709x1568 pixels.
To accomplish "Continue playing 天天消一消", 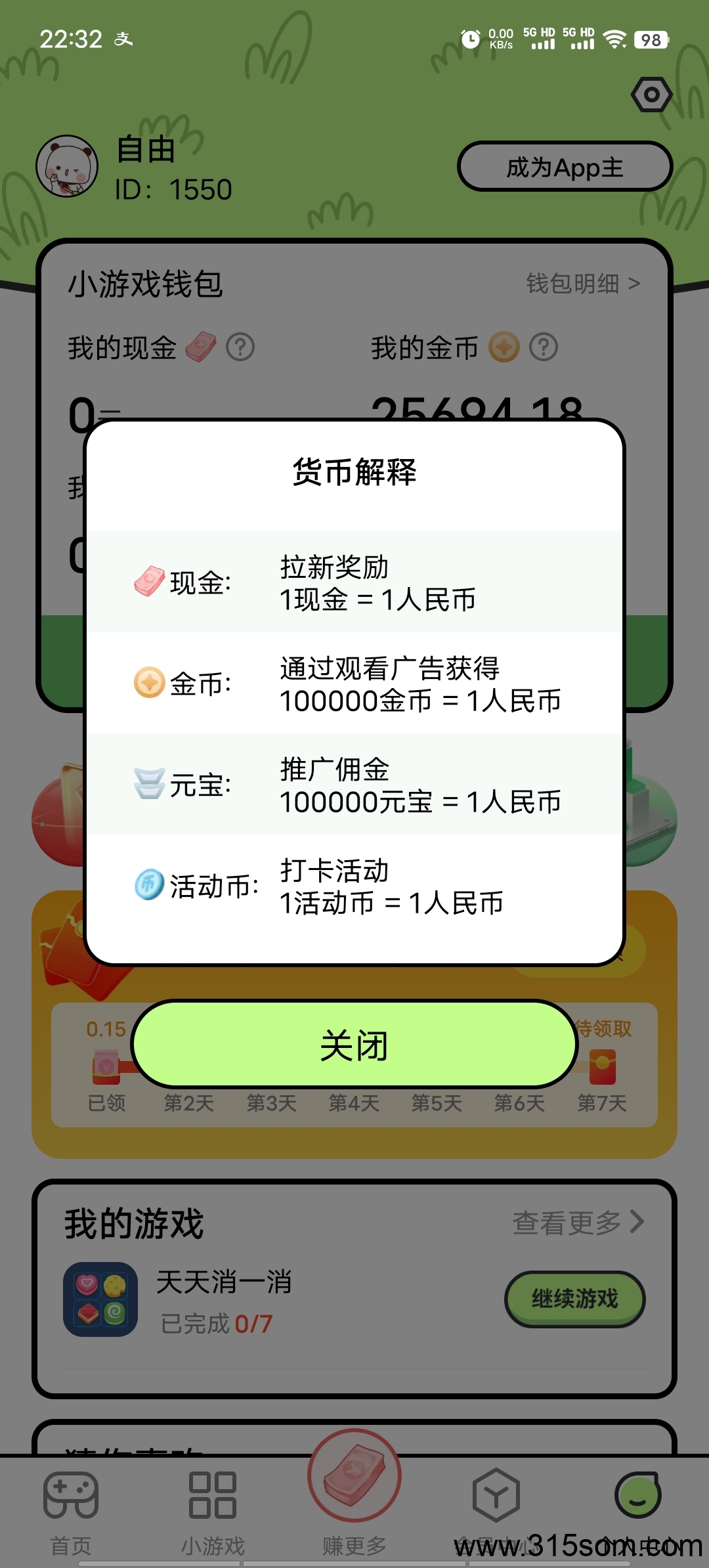I will pos(574,1299).
